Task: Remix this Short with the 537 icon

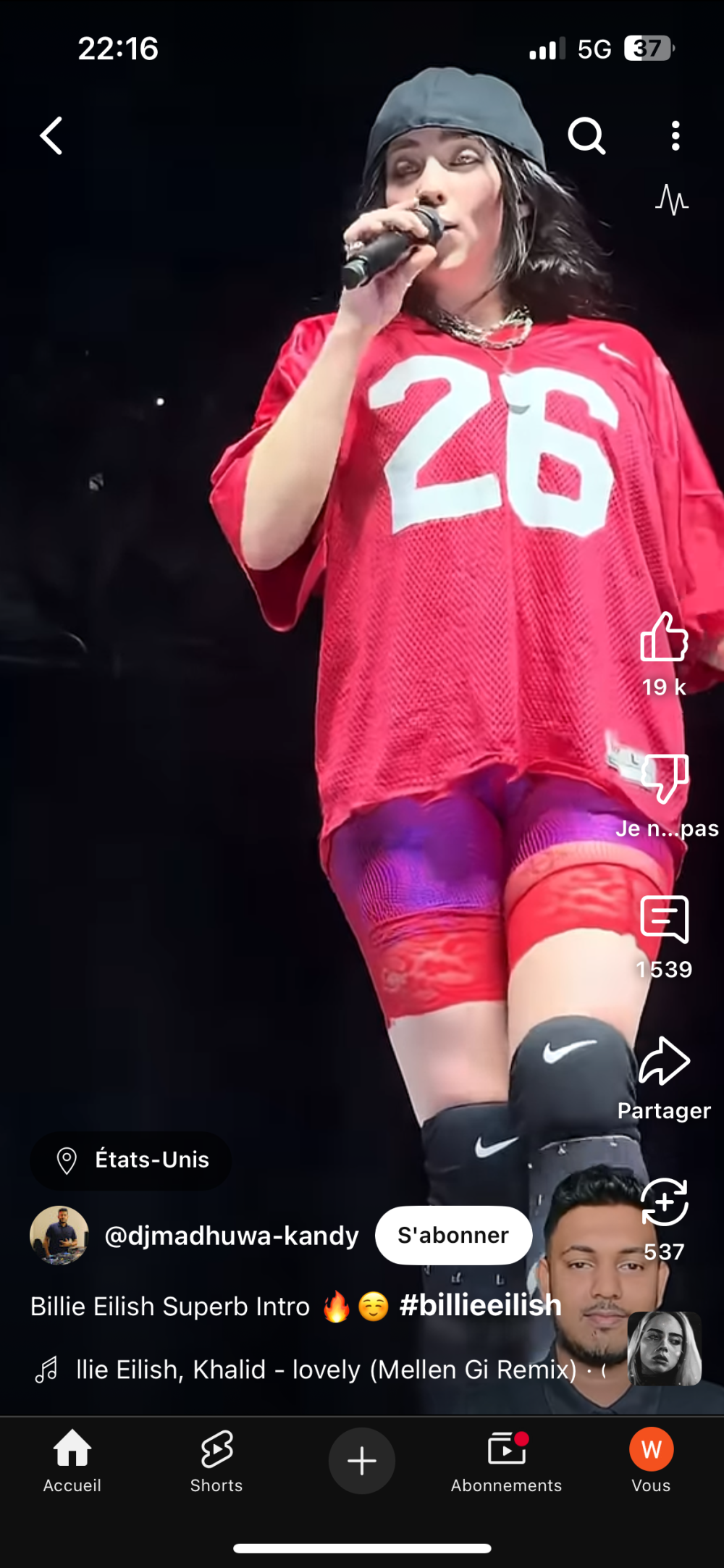Action: [664, 1202]
